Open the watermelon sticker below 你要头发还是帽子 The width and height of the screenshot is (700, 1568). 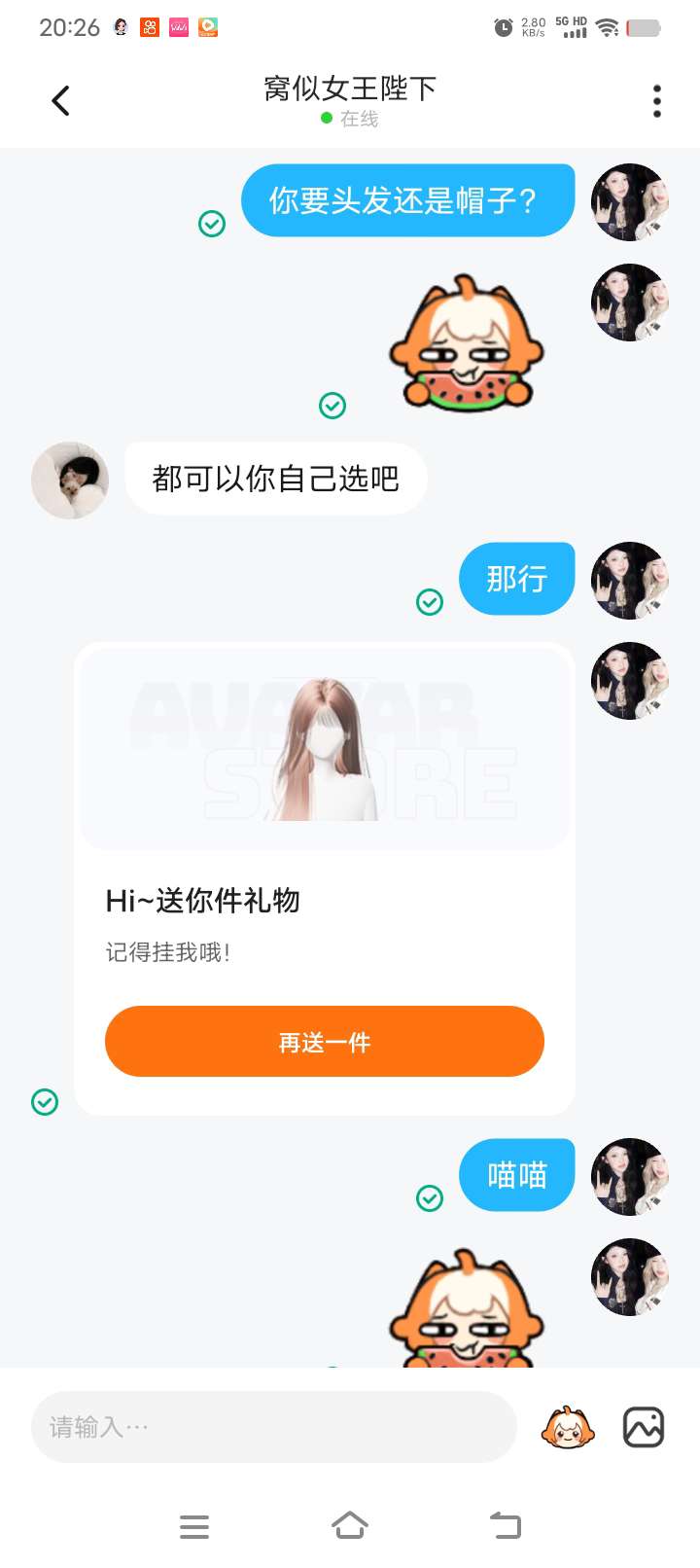[x=467, y=345]
